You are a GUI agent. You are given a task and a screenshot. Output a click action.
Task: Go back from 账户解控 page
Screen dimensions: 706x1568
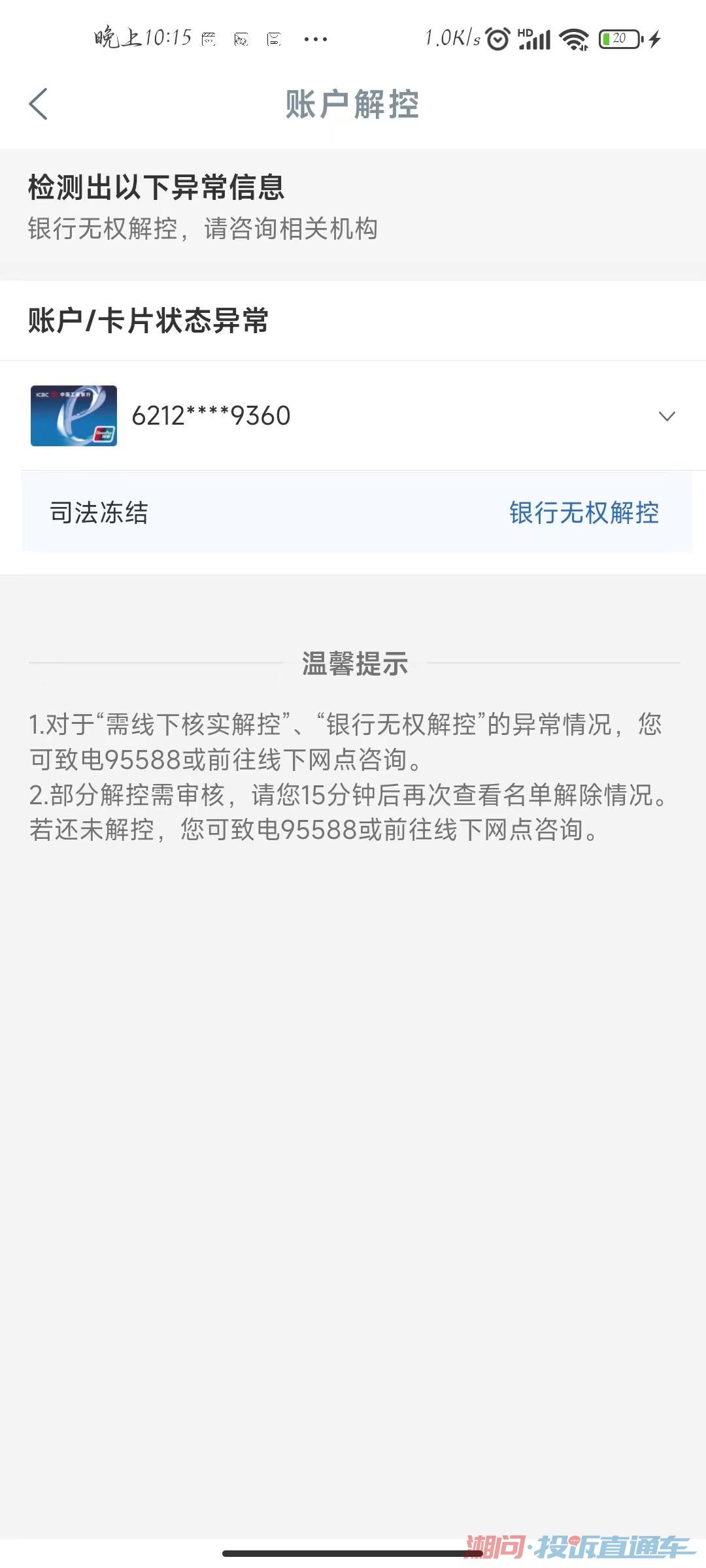pos(39,104)
